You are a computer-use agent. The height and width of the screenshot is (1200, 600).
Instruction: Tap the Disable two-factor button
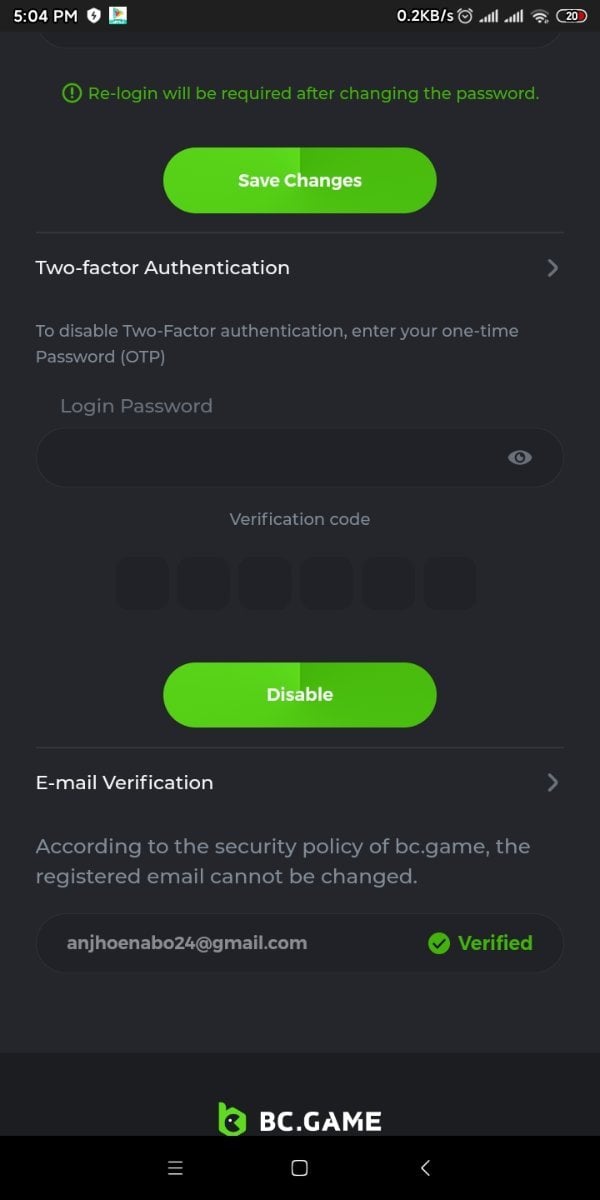coord(299,695)
